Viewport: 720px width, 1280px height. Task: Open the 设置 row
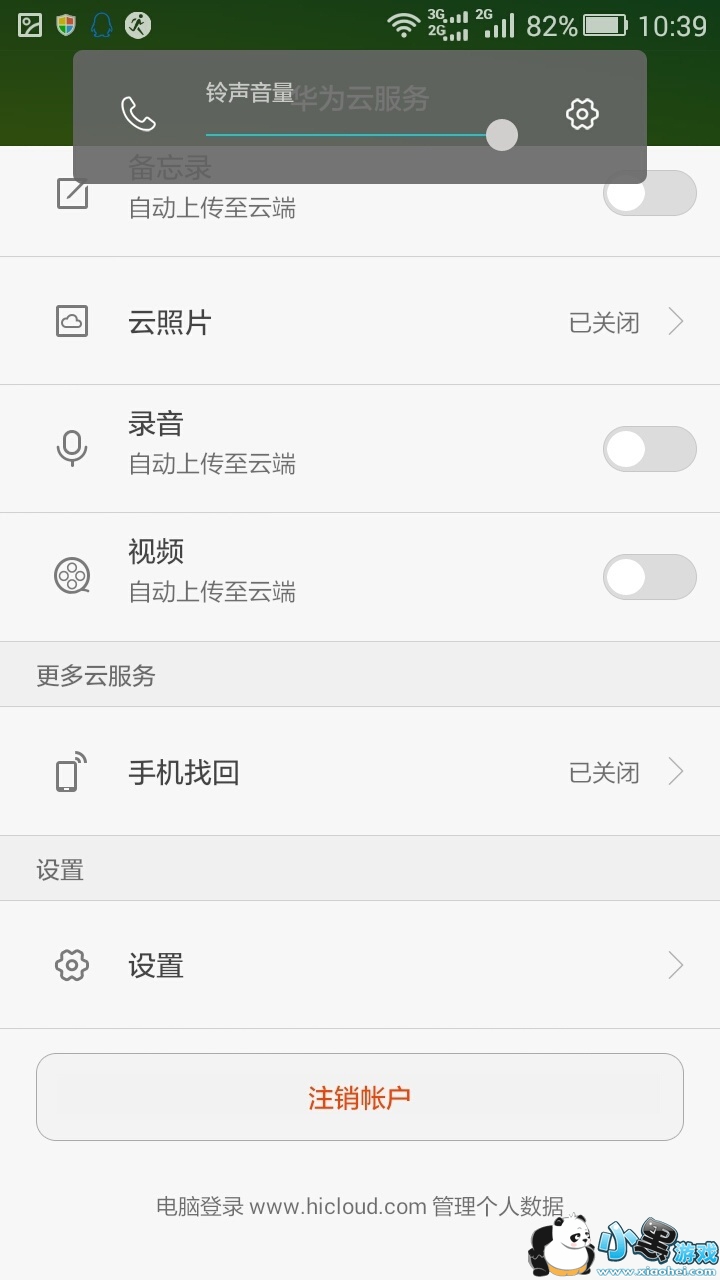(x=360, y=965)
